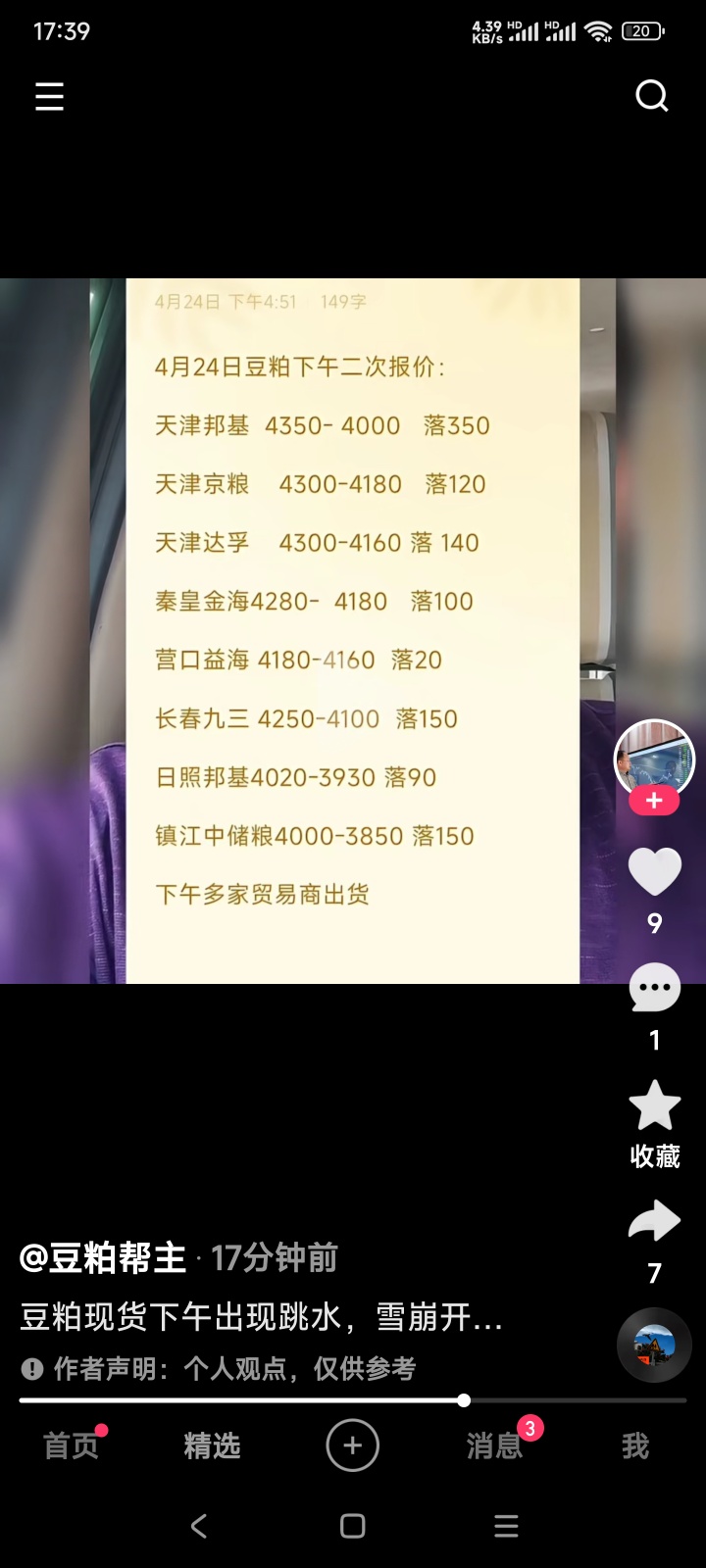Follow the author with the plus button

pyautogui.click(x=654, y=801)
